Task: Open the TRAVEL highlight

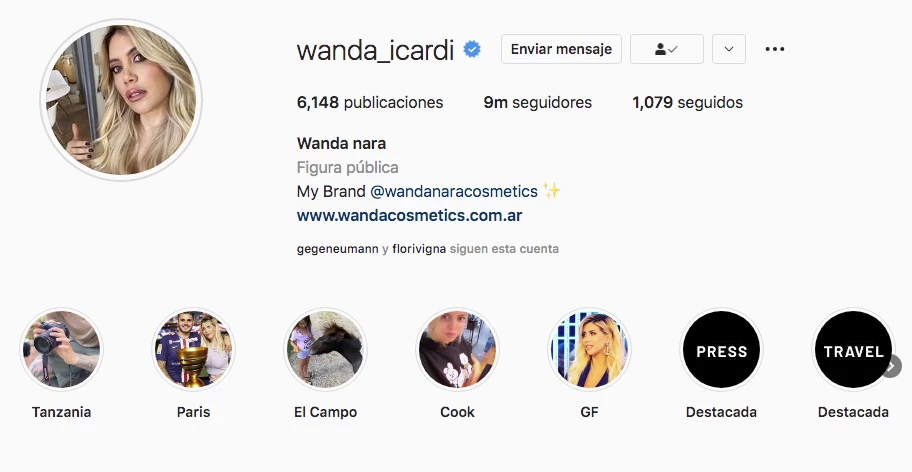Action: pos(852,351)
